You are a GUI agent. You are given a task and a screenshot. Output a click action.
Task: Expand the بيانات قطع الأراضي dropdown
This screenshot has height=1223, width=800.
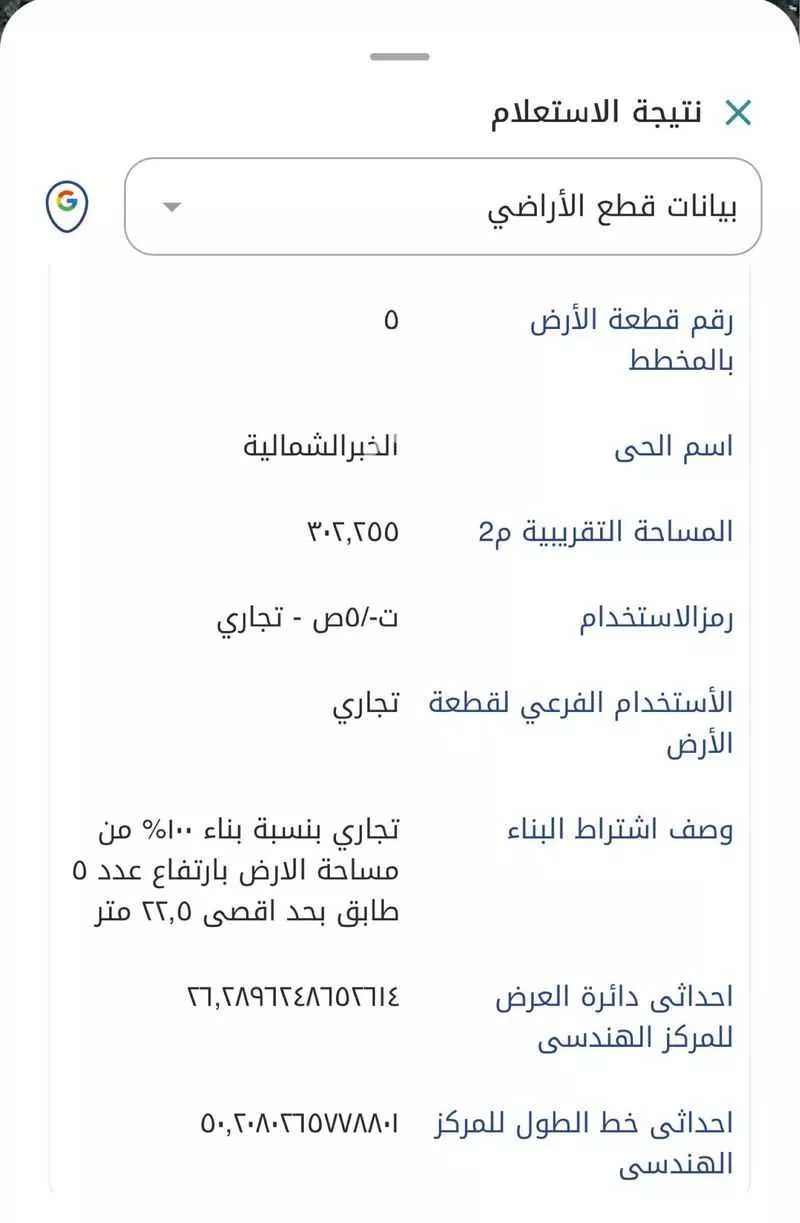[x=172, y=207]
